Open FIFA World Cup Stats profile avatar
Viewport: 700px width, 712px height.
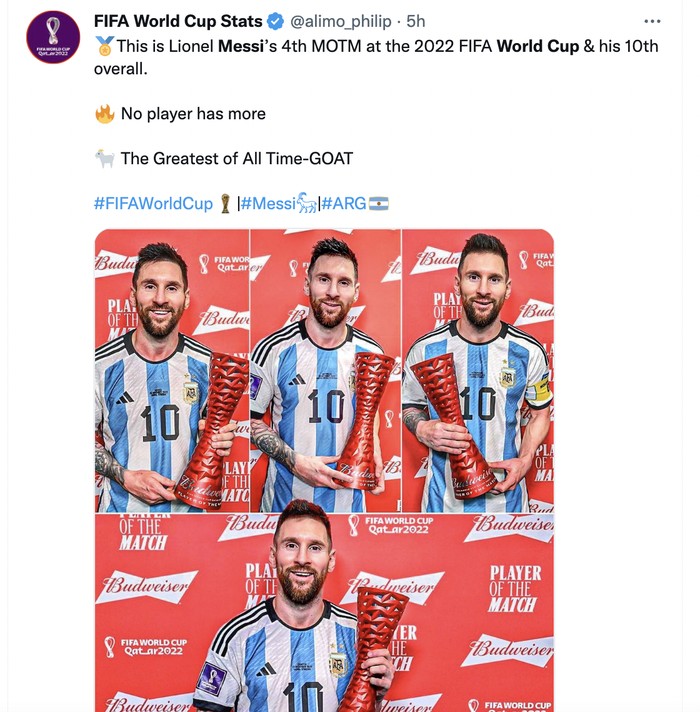click(x=53, y=39)
